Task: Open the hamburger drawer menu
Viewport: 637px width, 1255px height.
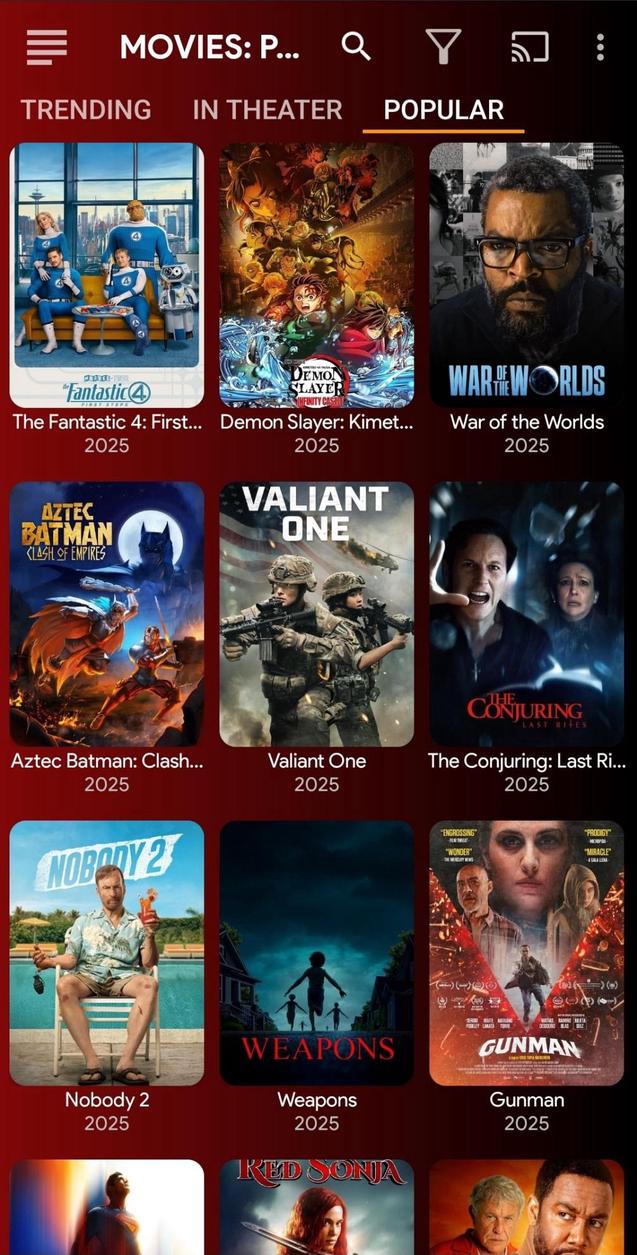Action: click(x=47, y=46)
